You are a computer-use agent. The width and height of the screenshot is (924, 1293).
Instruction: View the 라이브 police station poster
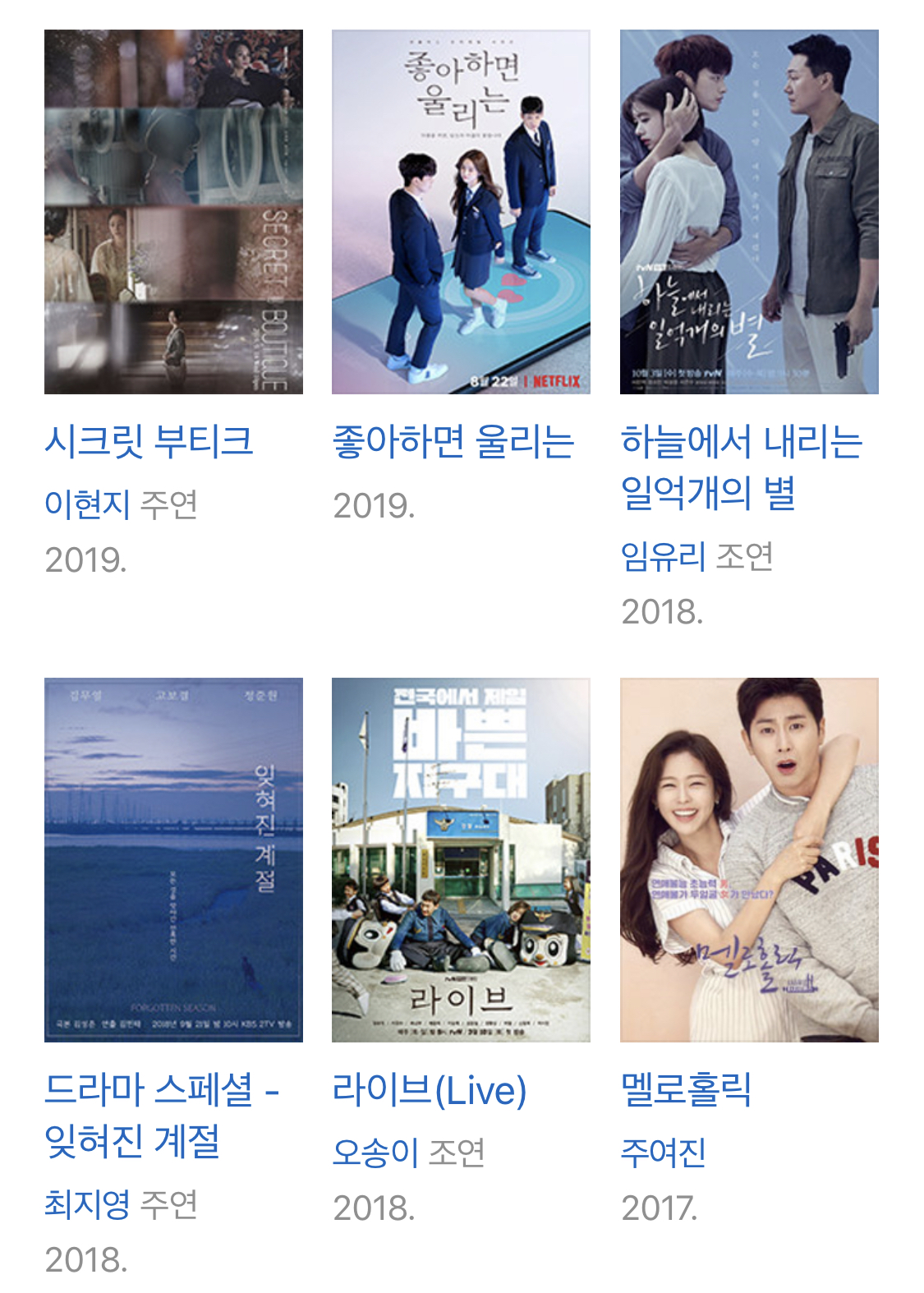(x=461, y=860)
